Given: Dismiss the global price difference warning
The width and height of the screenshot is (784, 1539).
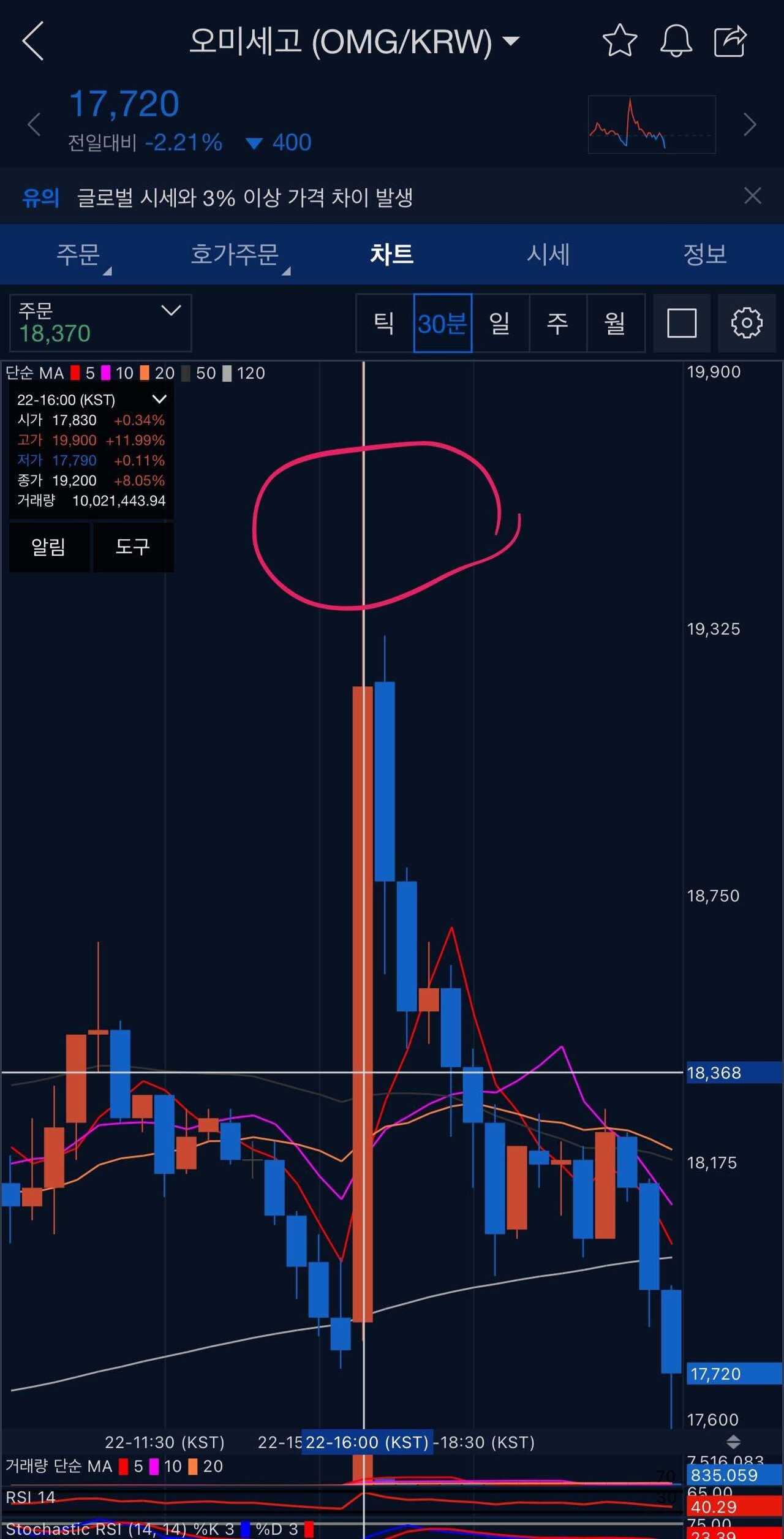Looking at the screenshot, I should click(752, 196).
